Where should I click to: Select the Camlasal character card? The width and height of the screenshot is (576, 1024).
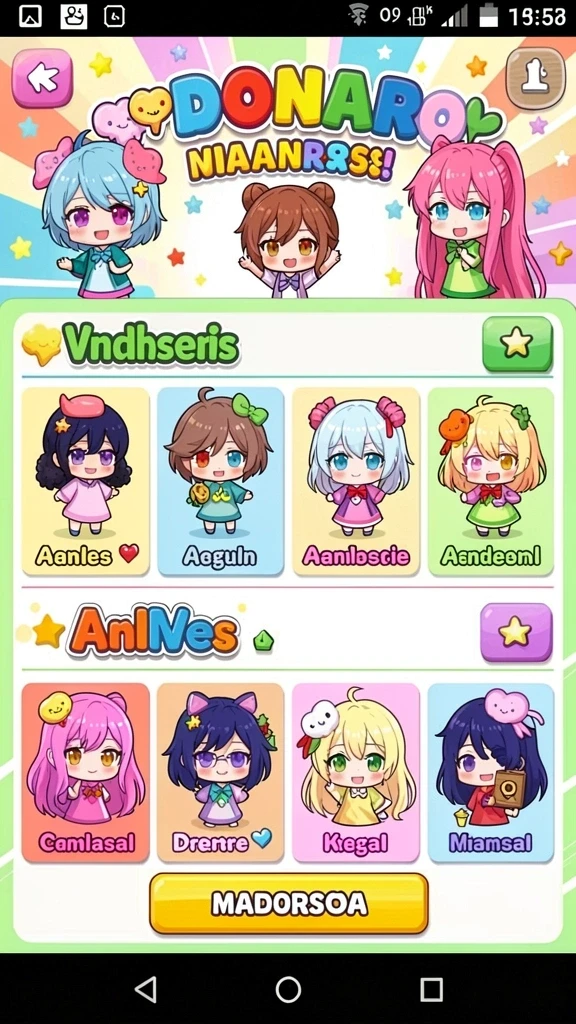click(86, 773)
